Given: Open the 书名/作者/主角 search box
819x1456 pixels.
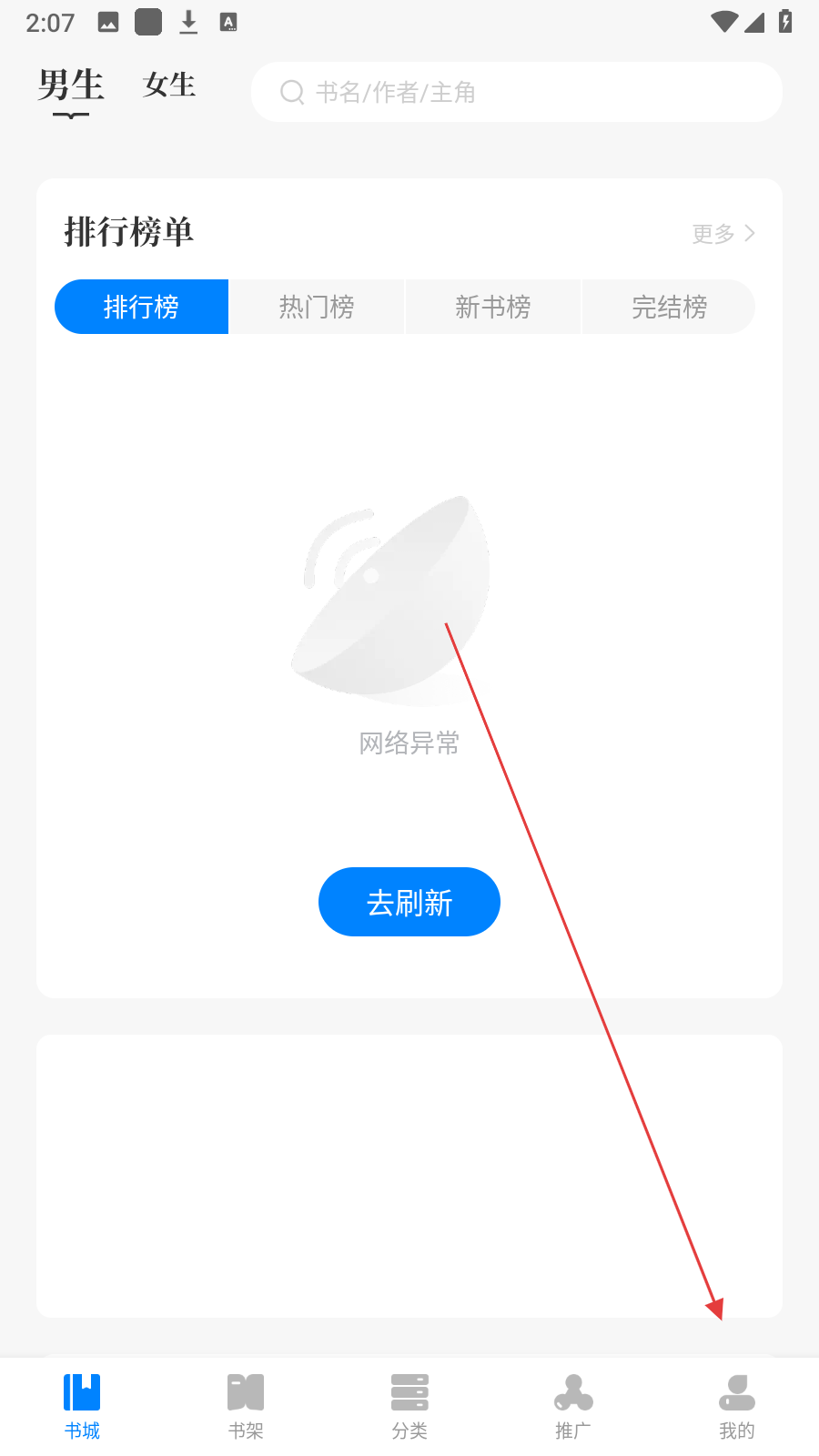Looking at the screenshot, I should point(516,92).
